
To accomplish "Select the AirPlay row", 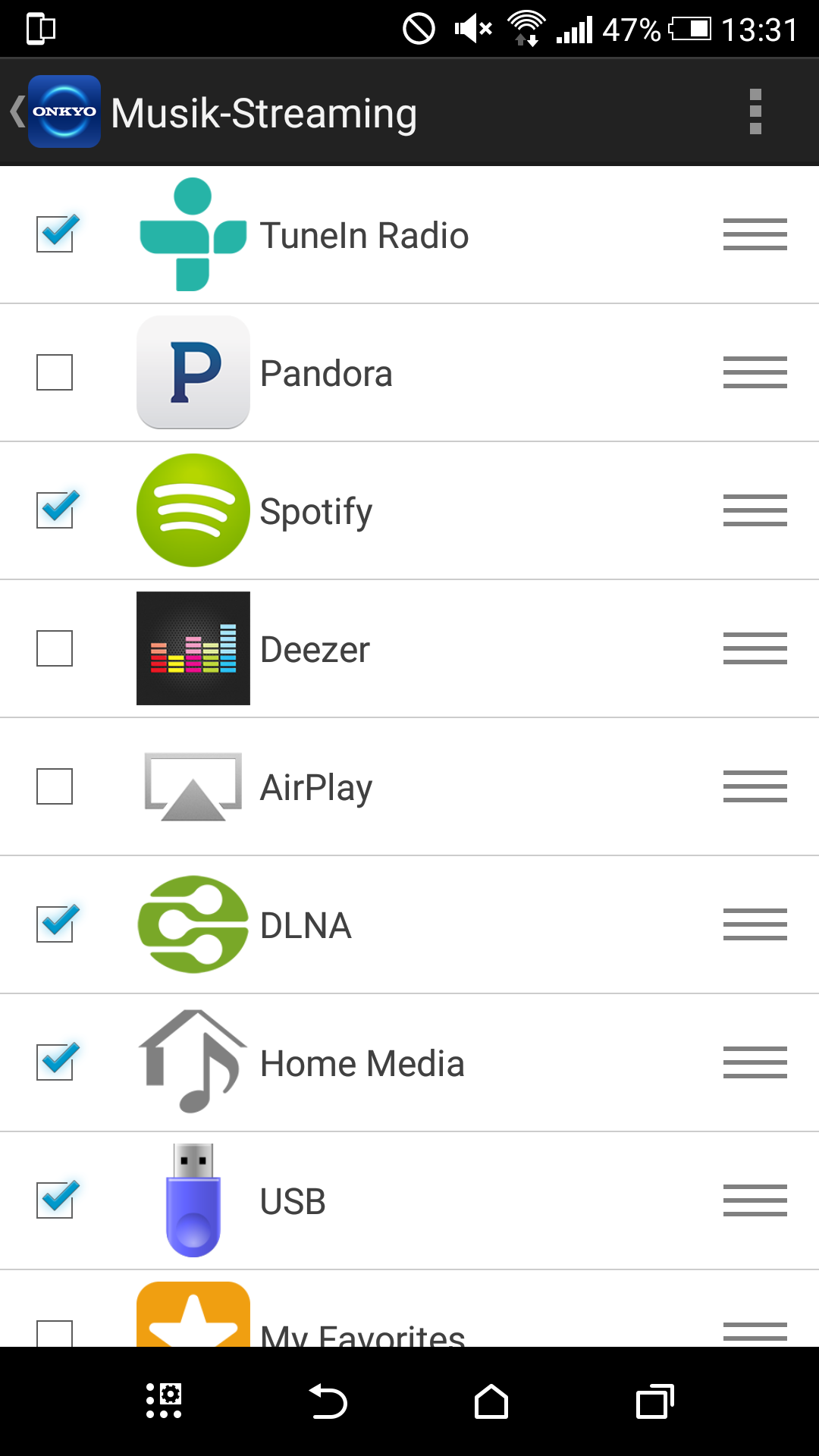I will (409, 786).
